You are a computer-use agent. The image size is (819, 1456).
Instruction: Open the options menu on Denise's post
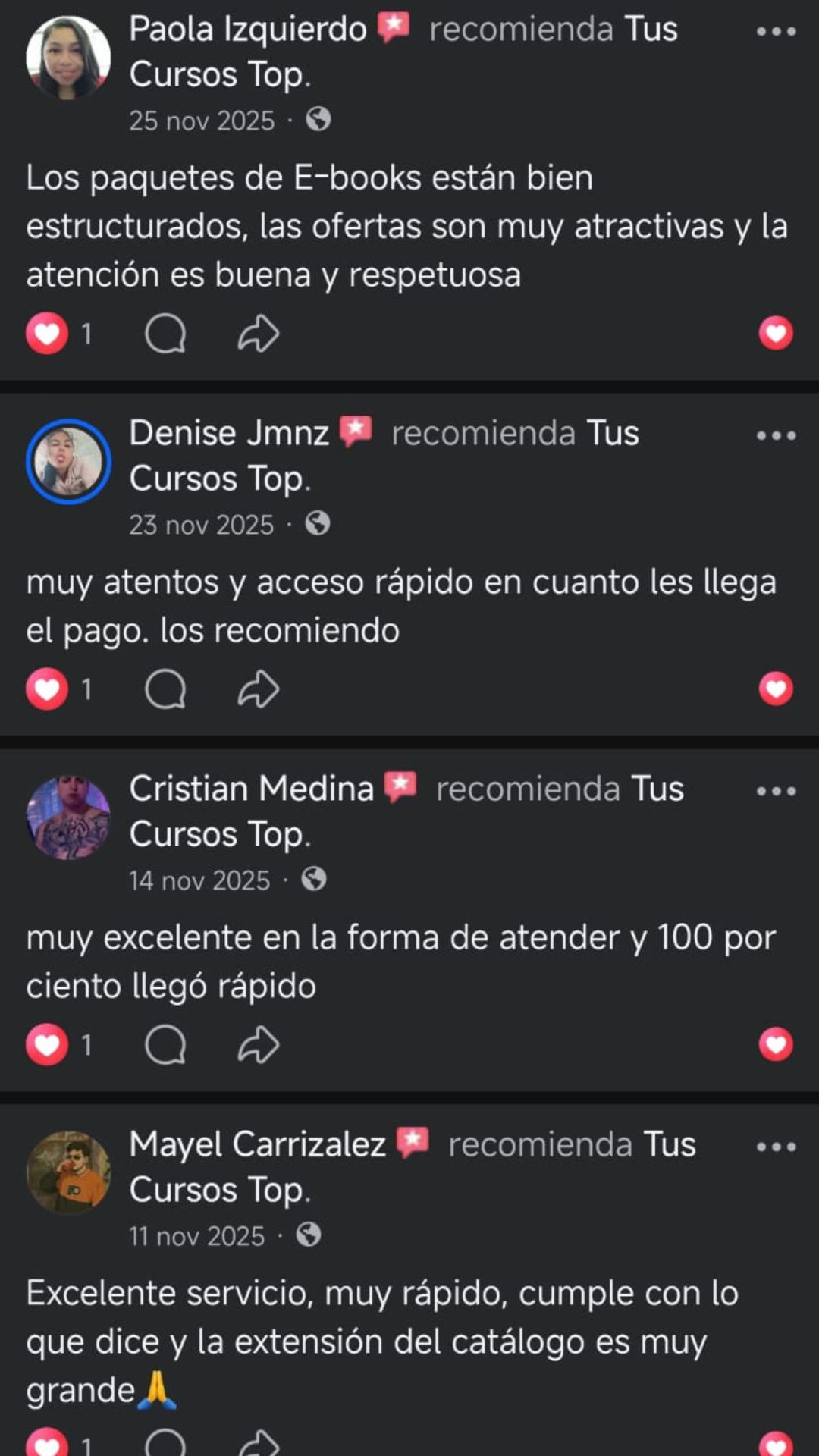(x=774, y=434)
